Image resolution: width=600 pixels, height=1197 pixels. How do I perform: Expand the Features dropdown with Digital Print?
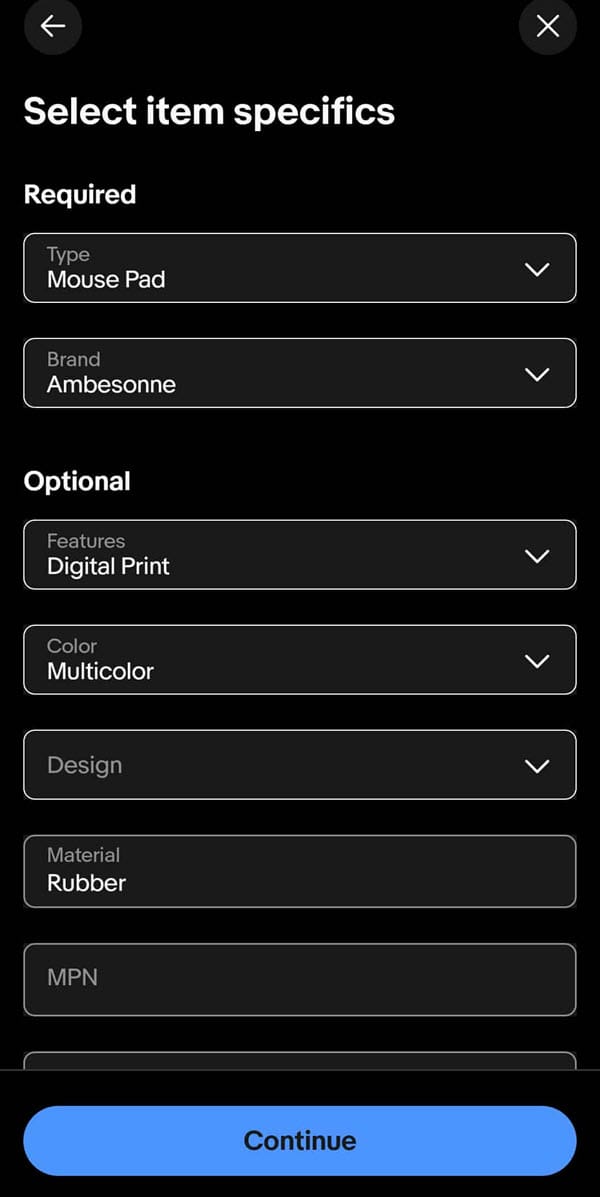click(x=300, y=555)
